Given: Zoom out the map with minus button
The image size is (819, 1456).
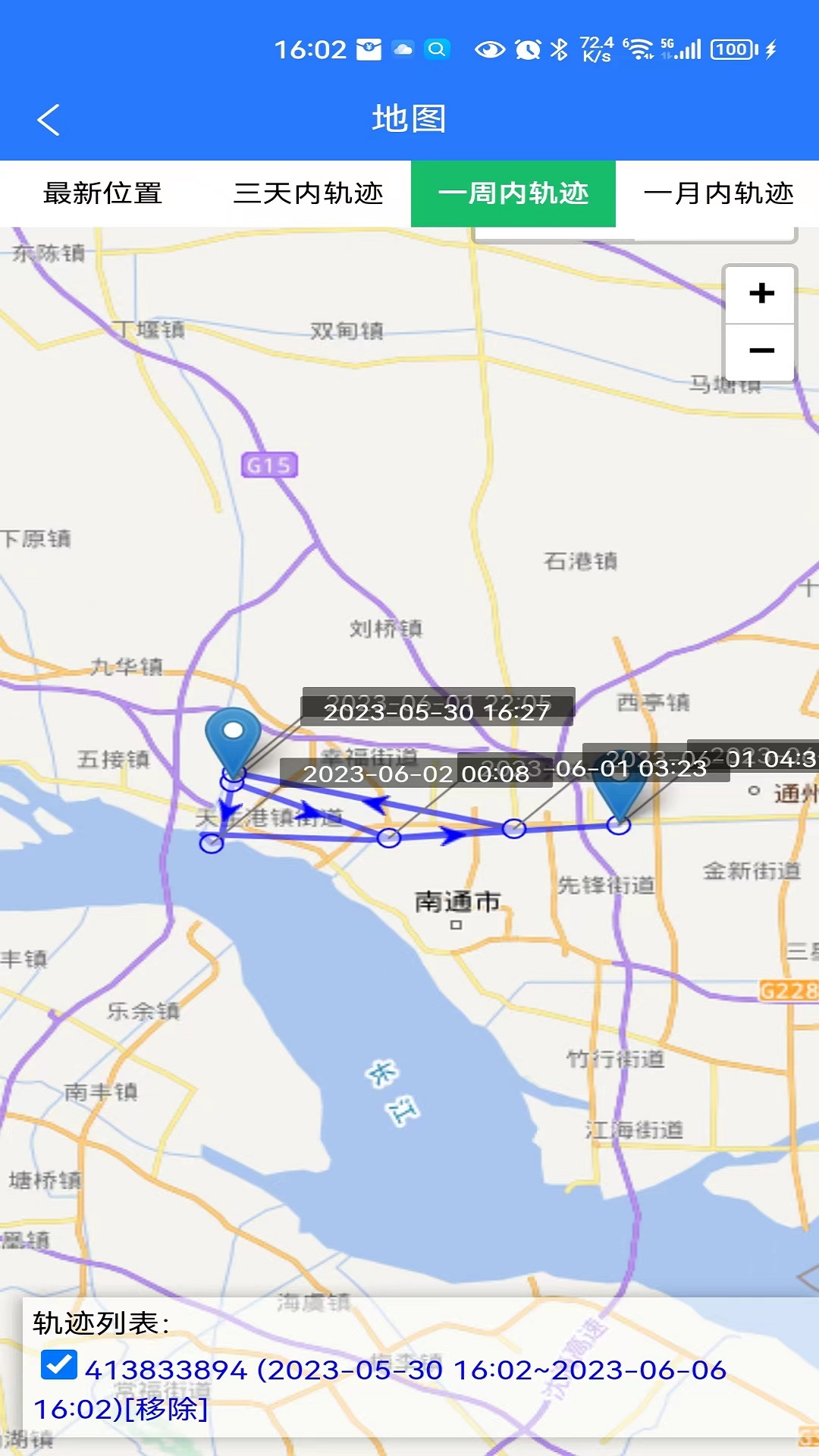Looking at the screenshot, I should tap(761, 351).
